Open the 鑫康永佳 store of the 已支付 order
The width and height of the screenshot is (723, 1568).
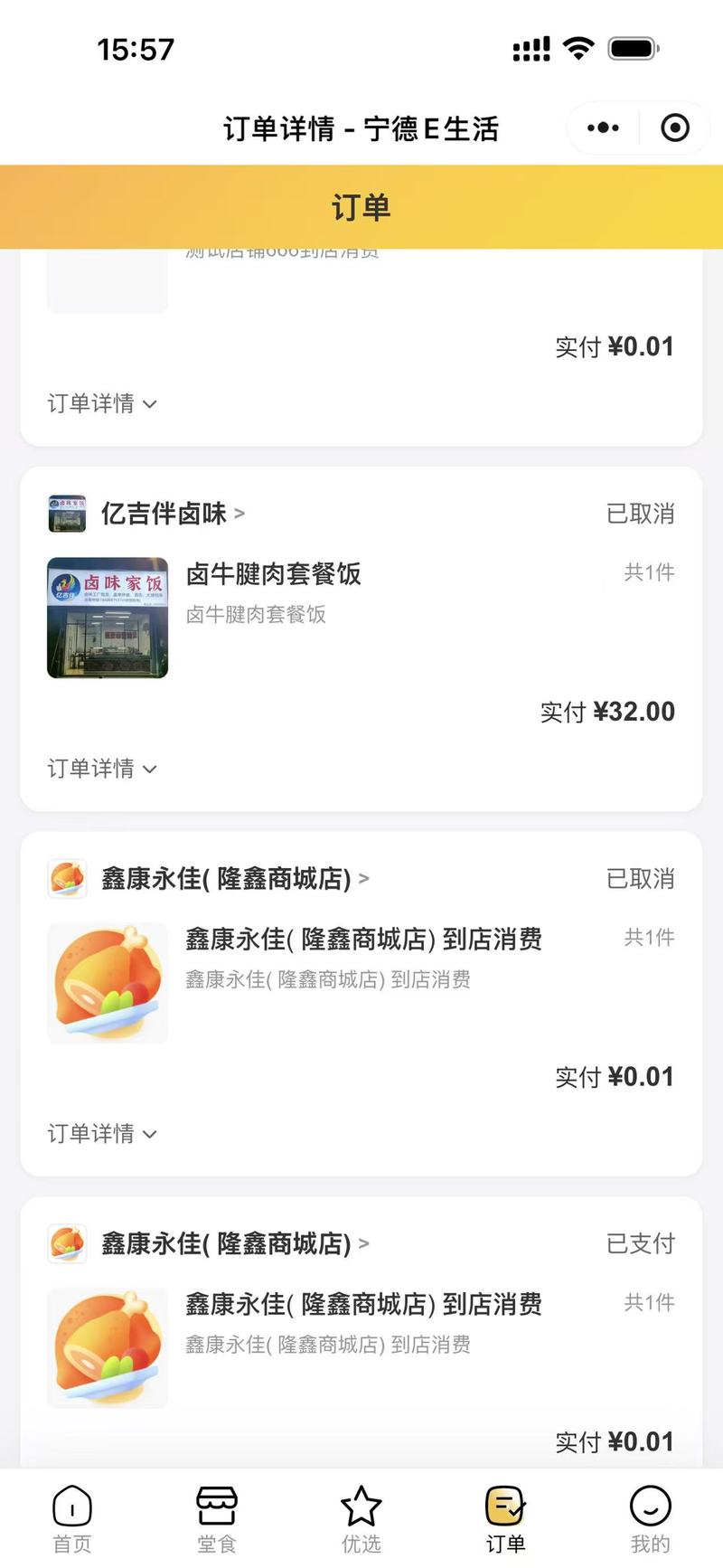226,1243
